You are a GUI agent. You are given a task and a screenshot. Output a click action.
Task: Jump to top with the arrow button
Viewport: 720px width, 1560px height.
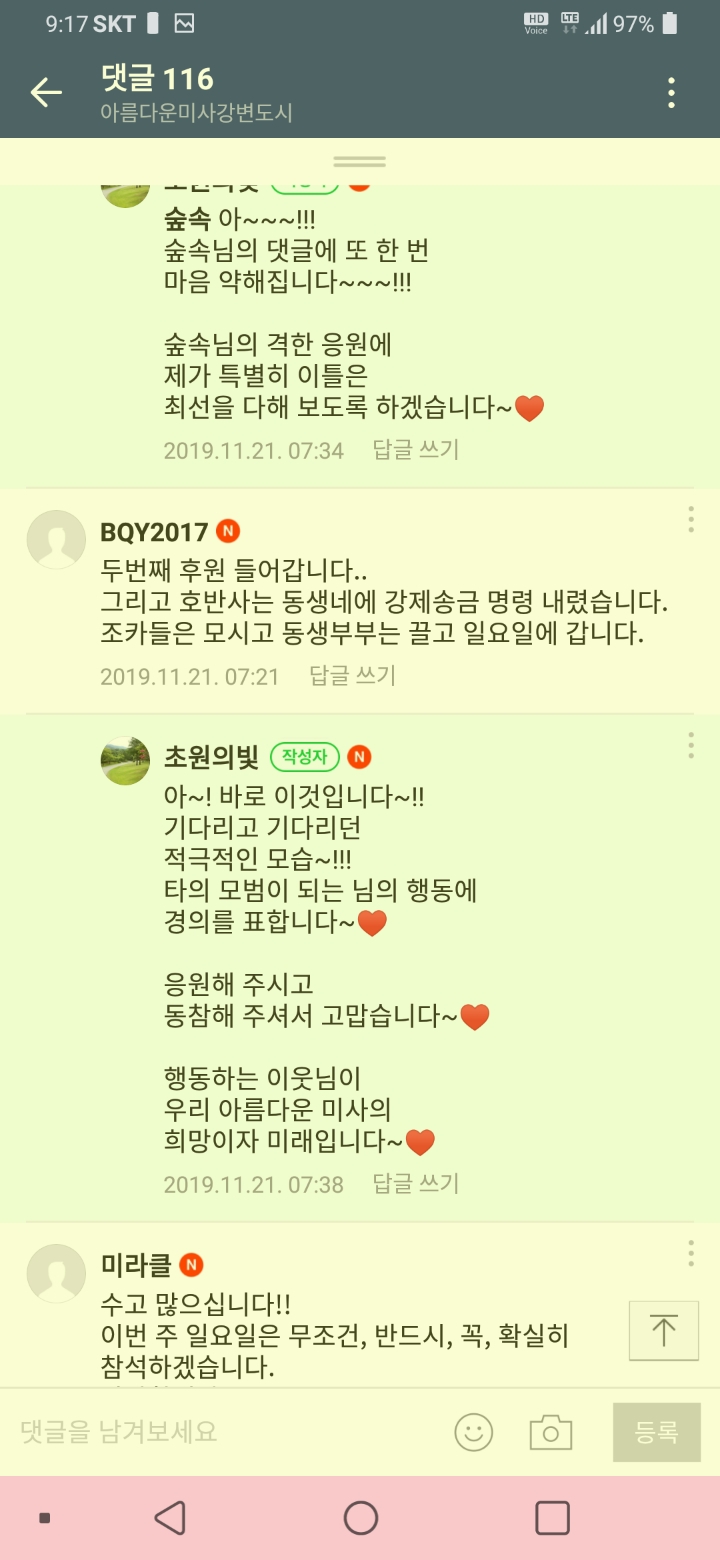(x=663, y=1331)
